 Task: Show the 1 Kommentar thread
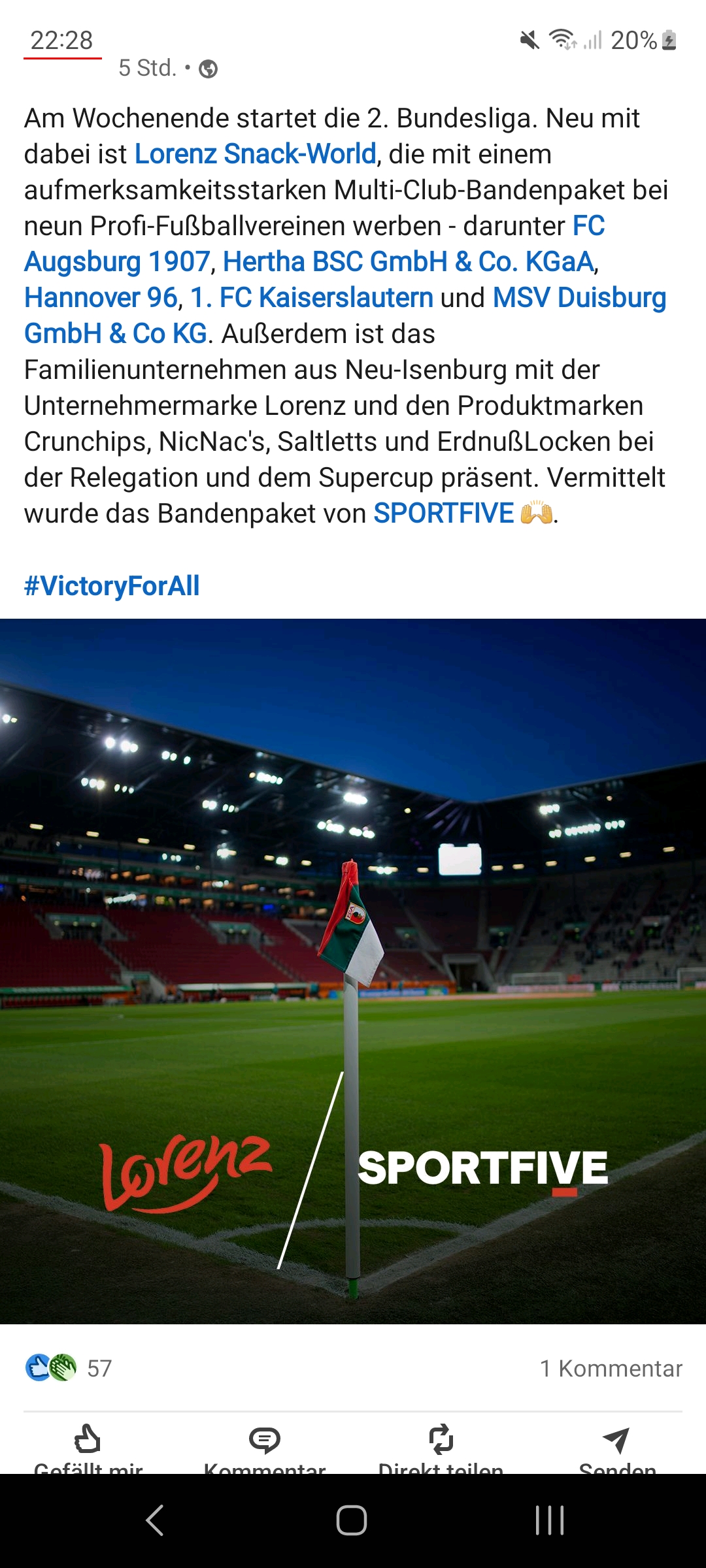click(x=611, y=1368)
